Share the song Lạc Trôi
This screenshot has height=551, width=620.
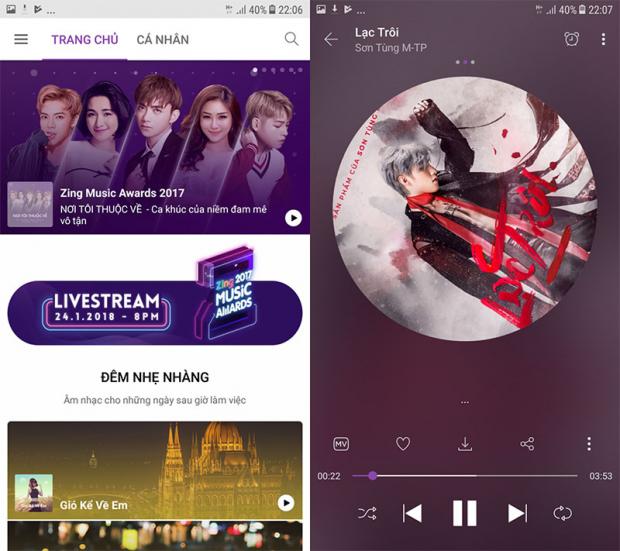tap(527, 444)
